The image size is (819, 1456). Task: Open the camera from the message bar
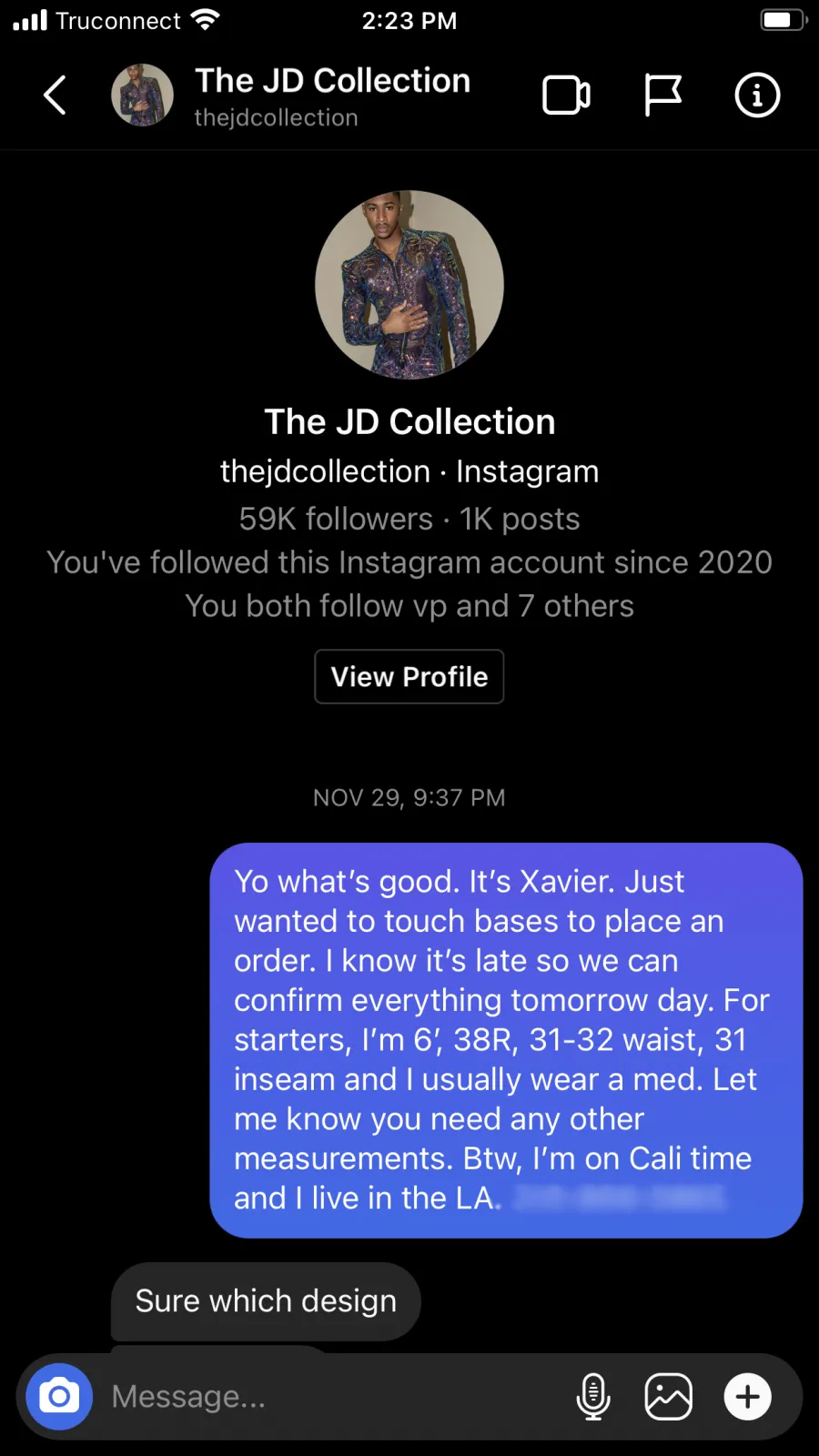[x=59, y=1396]
